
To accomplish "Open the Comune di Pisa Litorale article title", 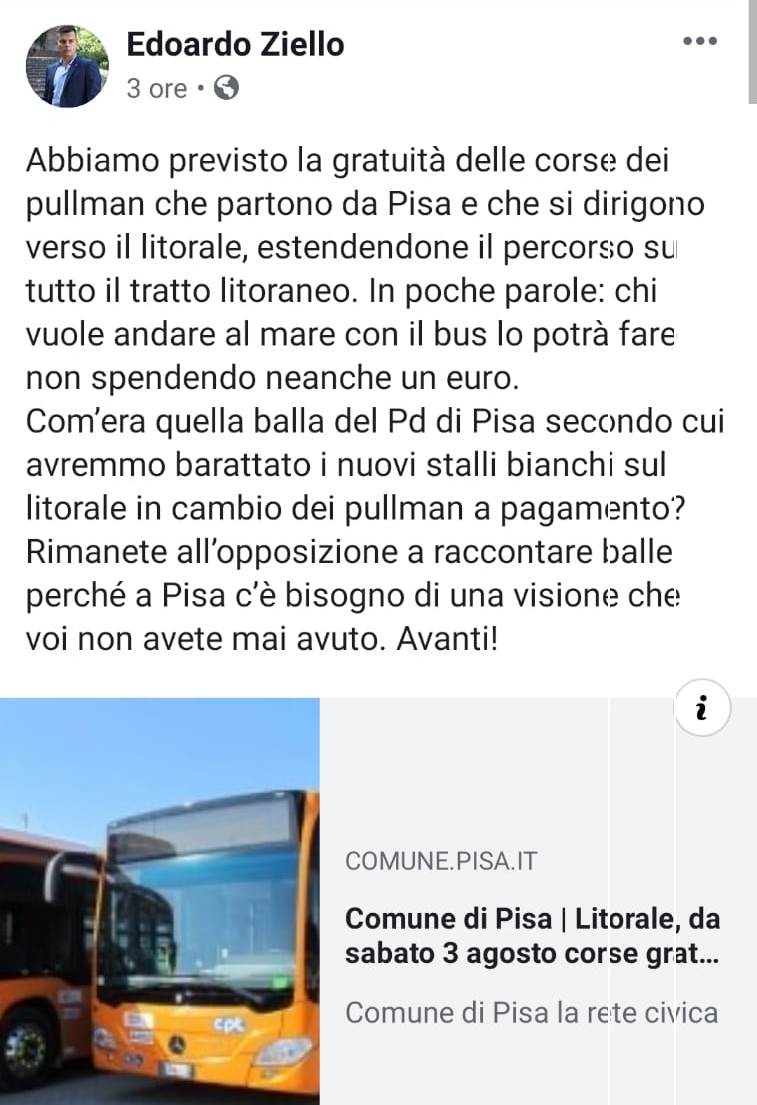I will coord(532,935).
